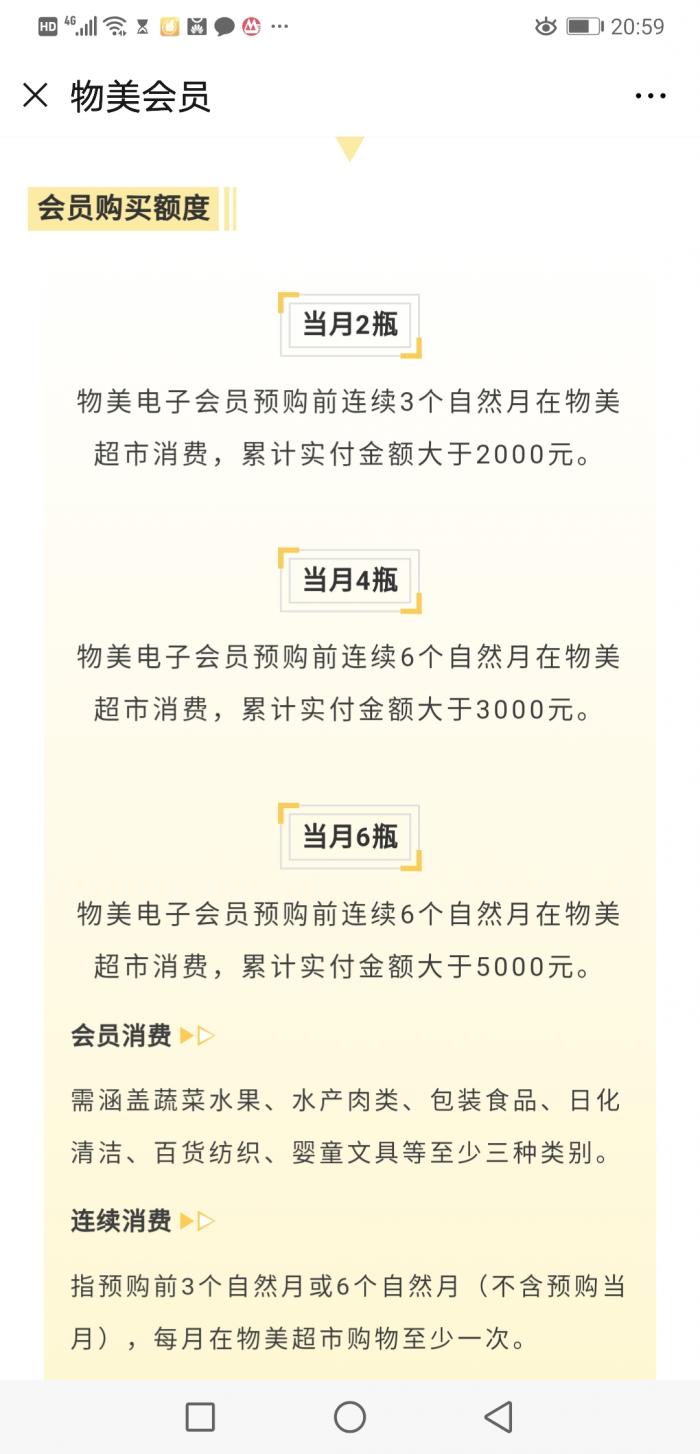Go back using system back button
700x1454 pixels.
(498, 1416)
